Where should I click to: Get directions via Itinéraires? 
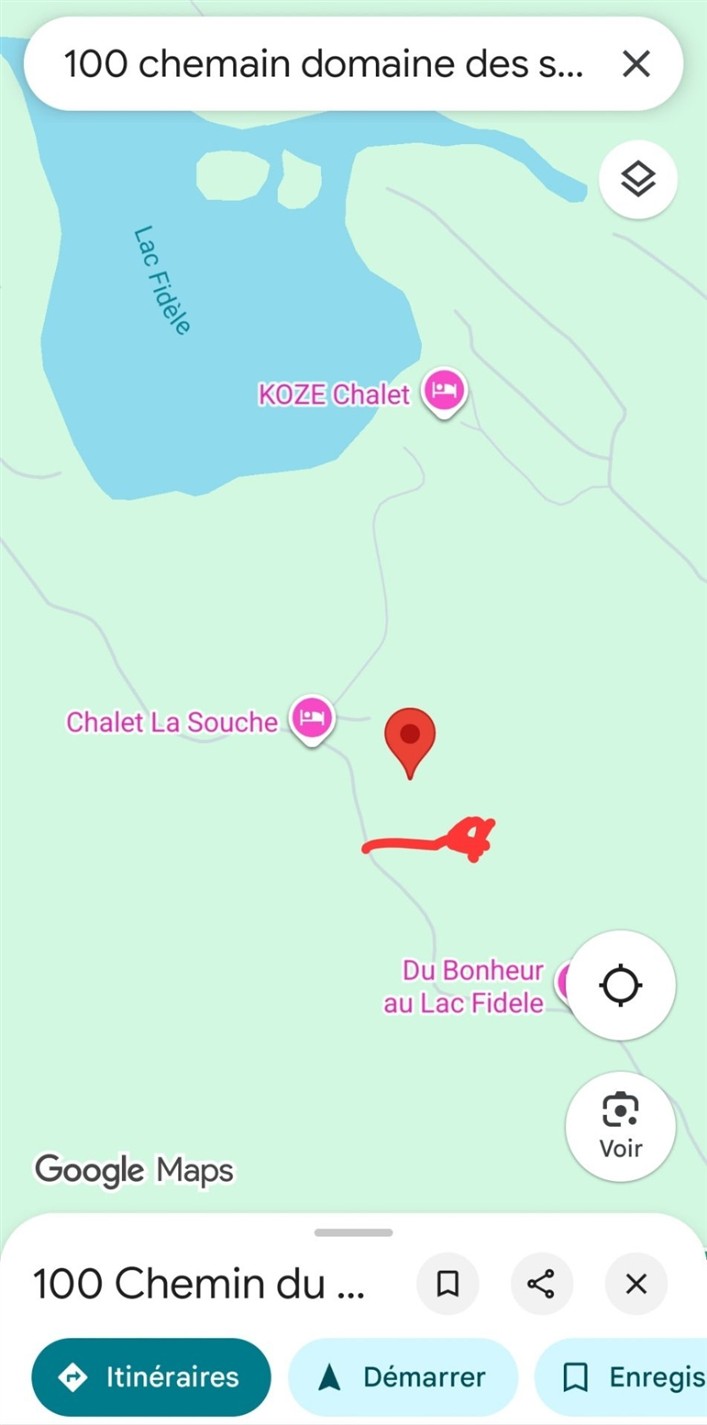tap(151, 1377)
